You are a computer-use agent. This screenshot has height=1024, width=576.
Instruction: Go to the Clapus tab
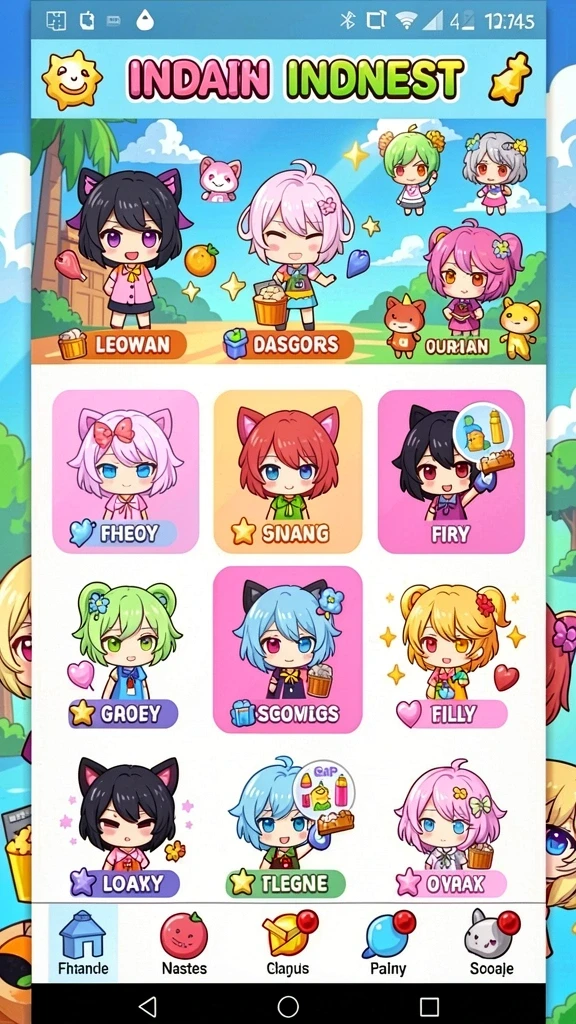click(x=288, y=942)
